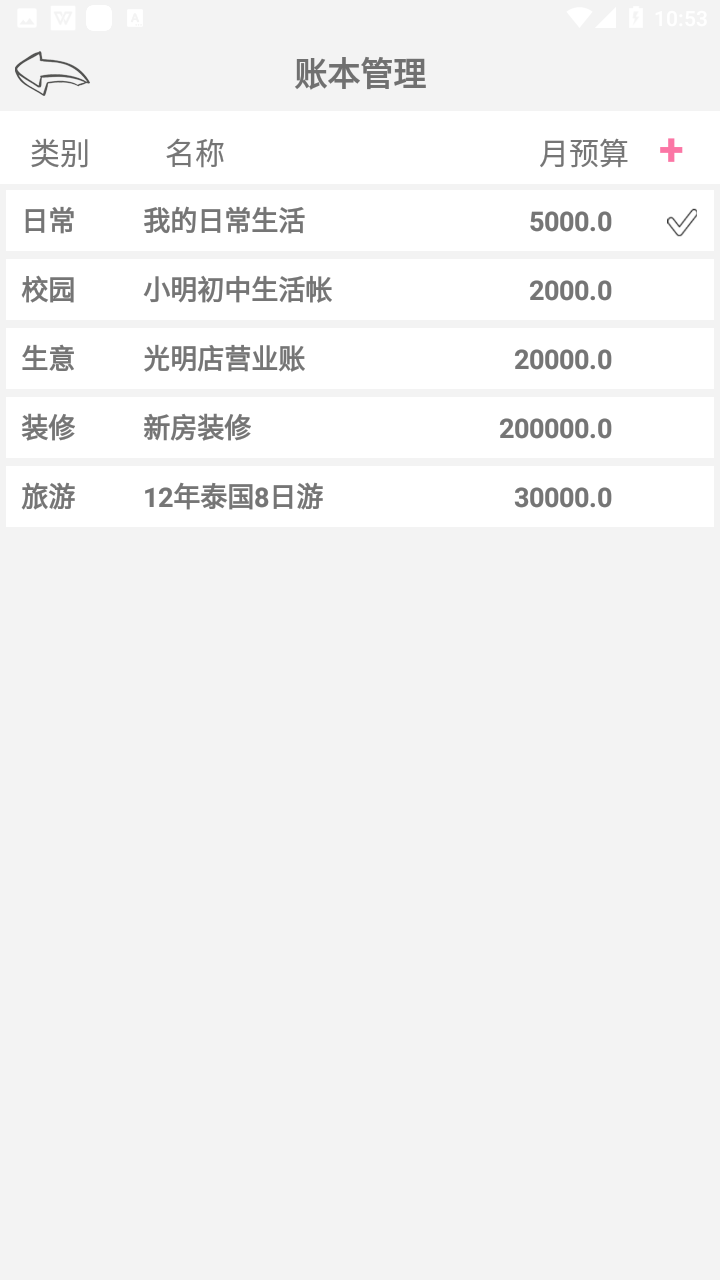The width and height of the screenshot is (720, 1280).
Task: Tap the signal strength icon in status bar
Action: 608,17
